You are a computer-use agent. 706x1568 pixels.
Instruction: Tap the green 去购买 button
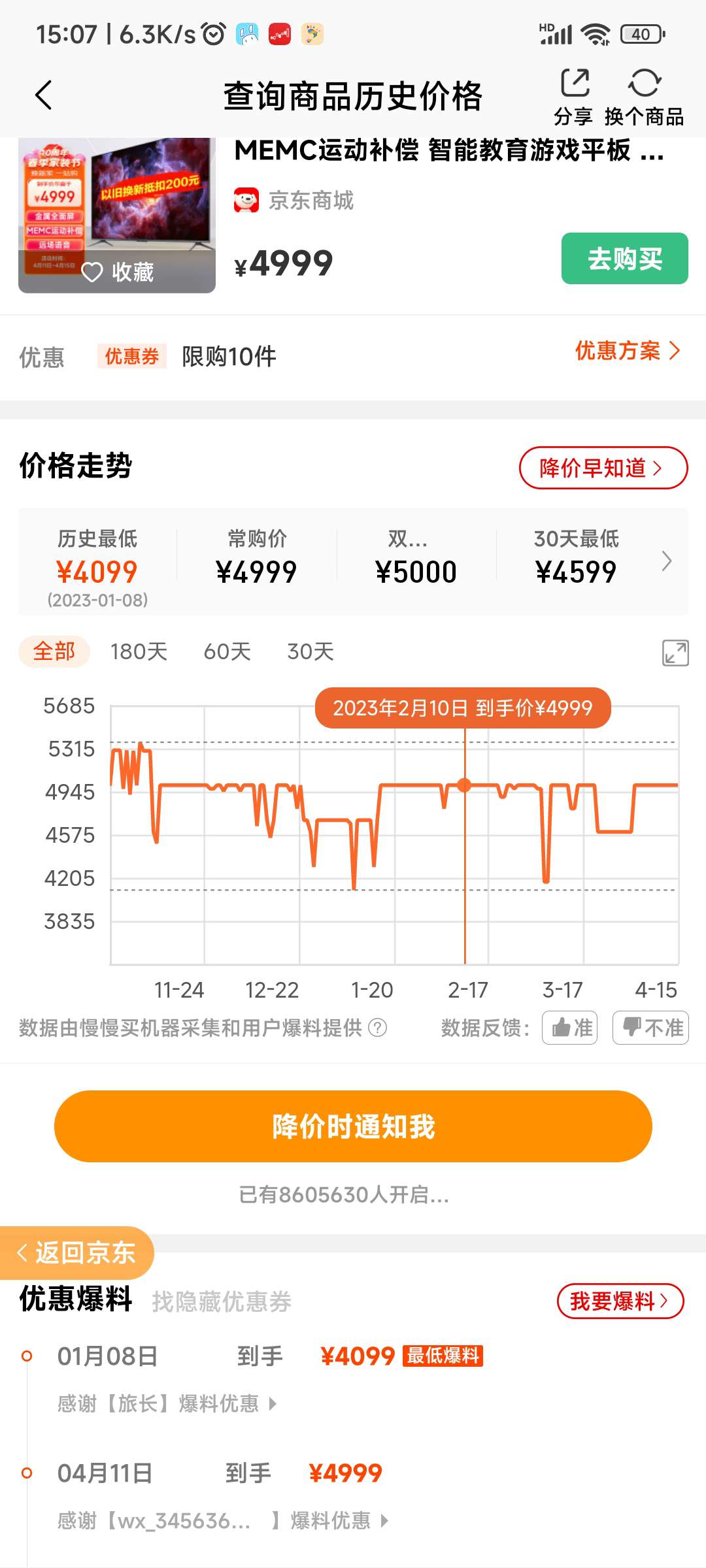(x=624, y=259)
